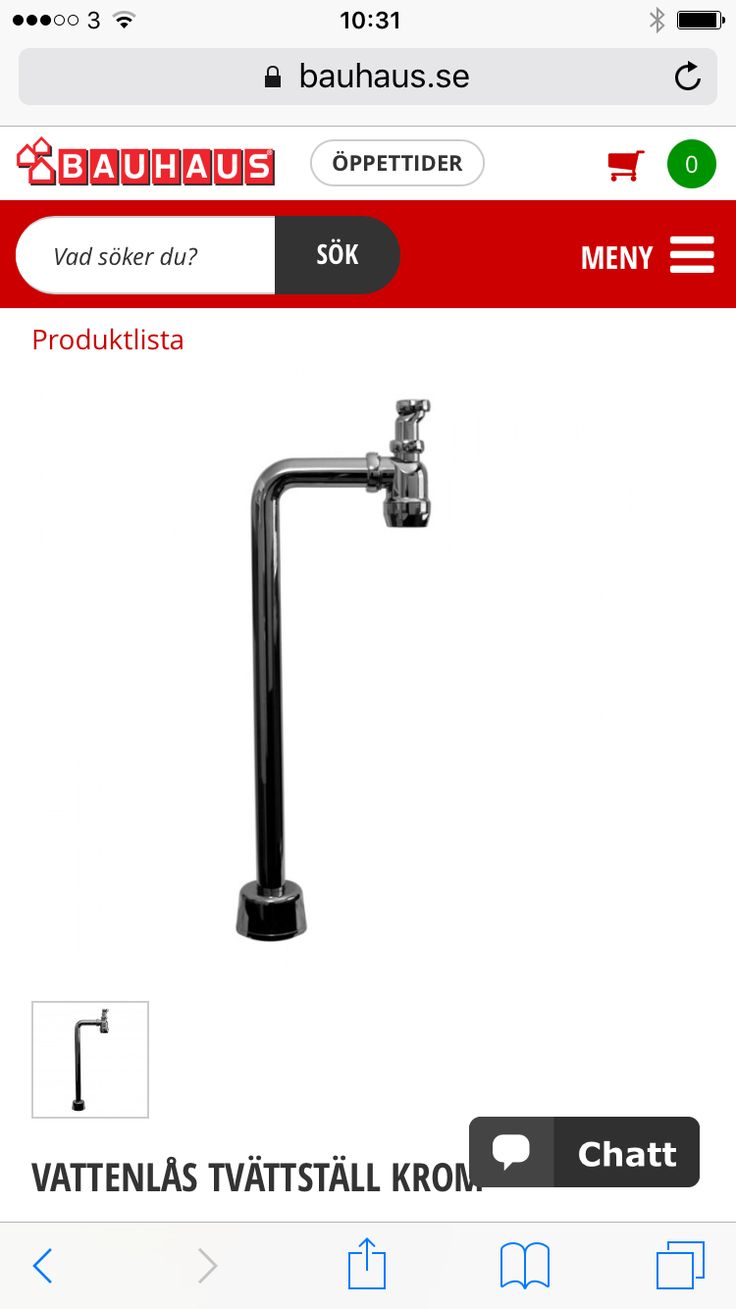
Task: Open the MENY hamburger menu
Action: [647, 256]
